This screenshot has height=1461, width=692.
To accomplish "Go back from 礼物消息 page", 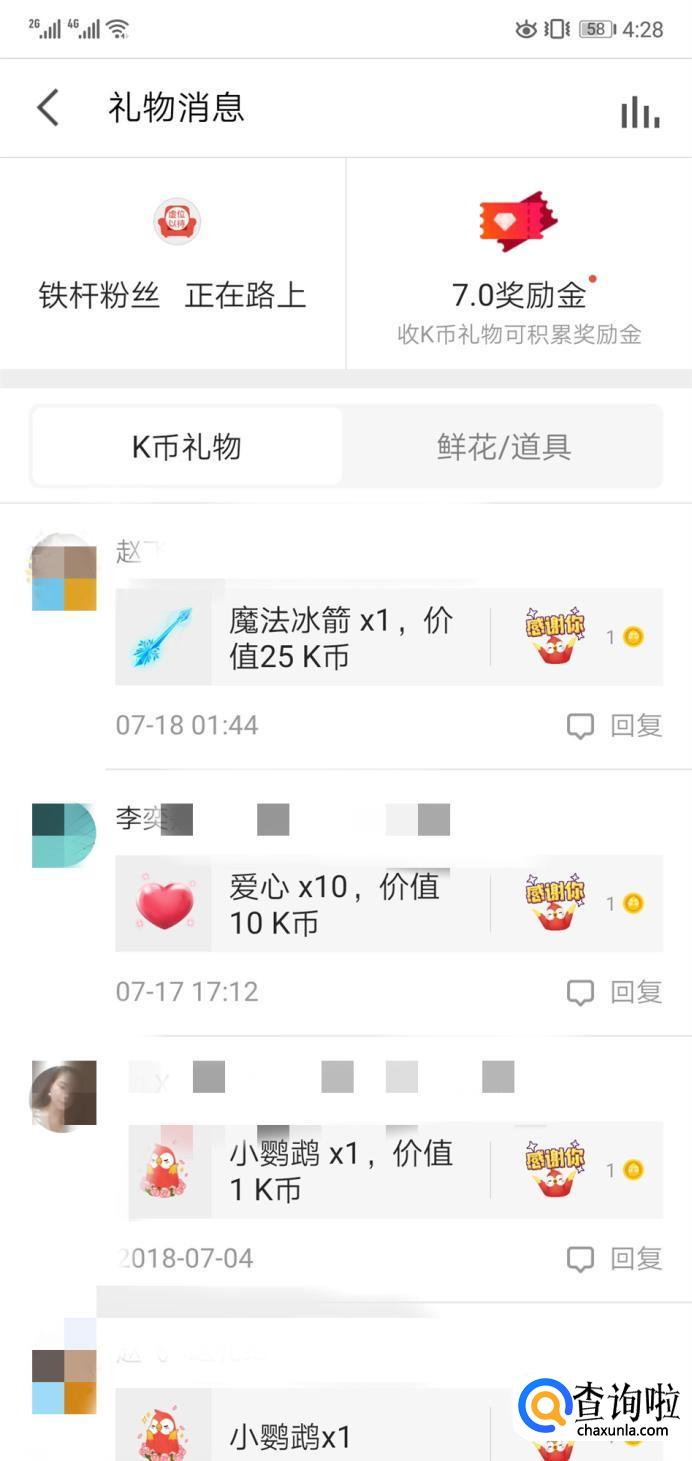I will tap(47, 108).
